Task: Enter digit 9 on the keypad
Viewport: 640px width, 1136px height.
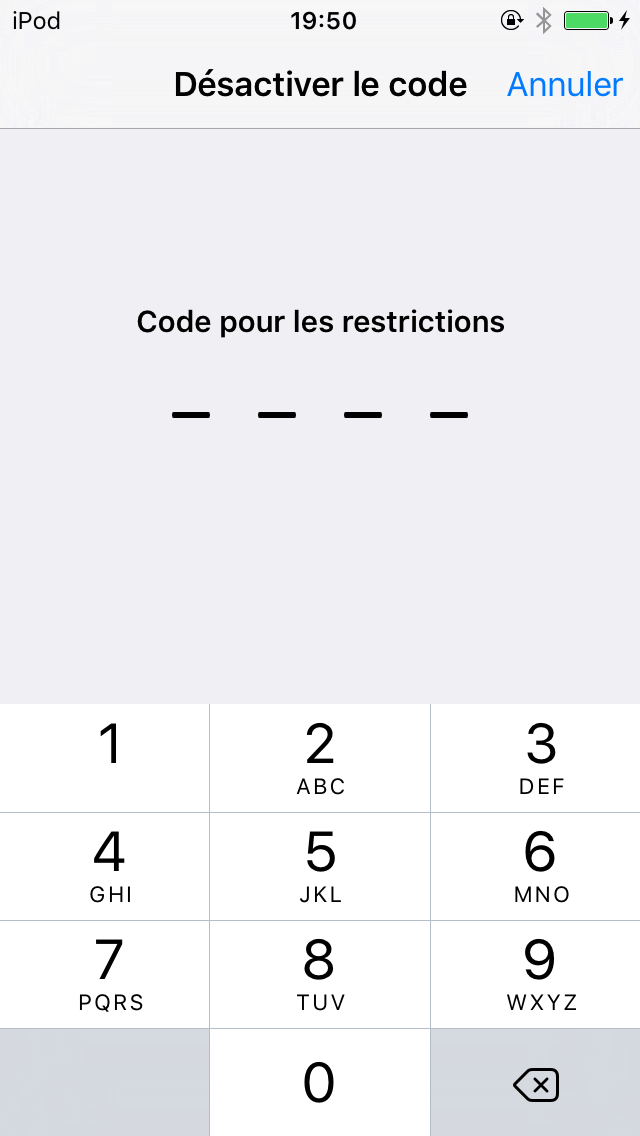Action: click(536, 974)
